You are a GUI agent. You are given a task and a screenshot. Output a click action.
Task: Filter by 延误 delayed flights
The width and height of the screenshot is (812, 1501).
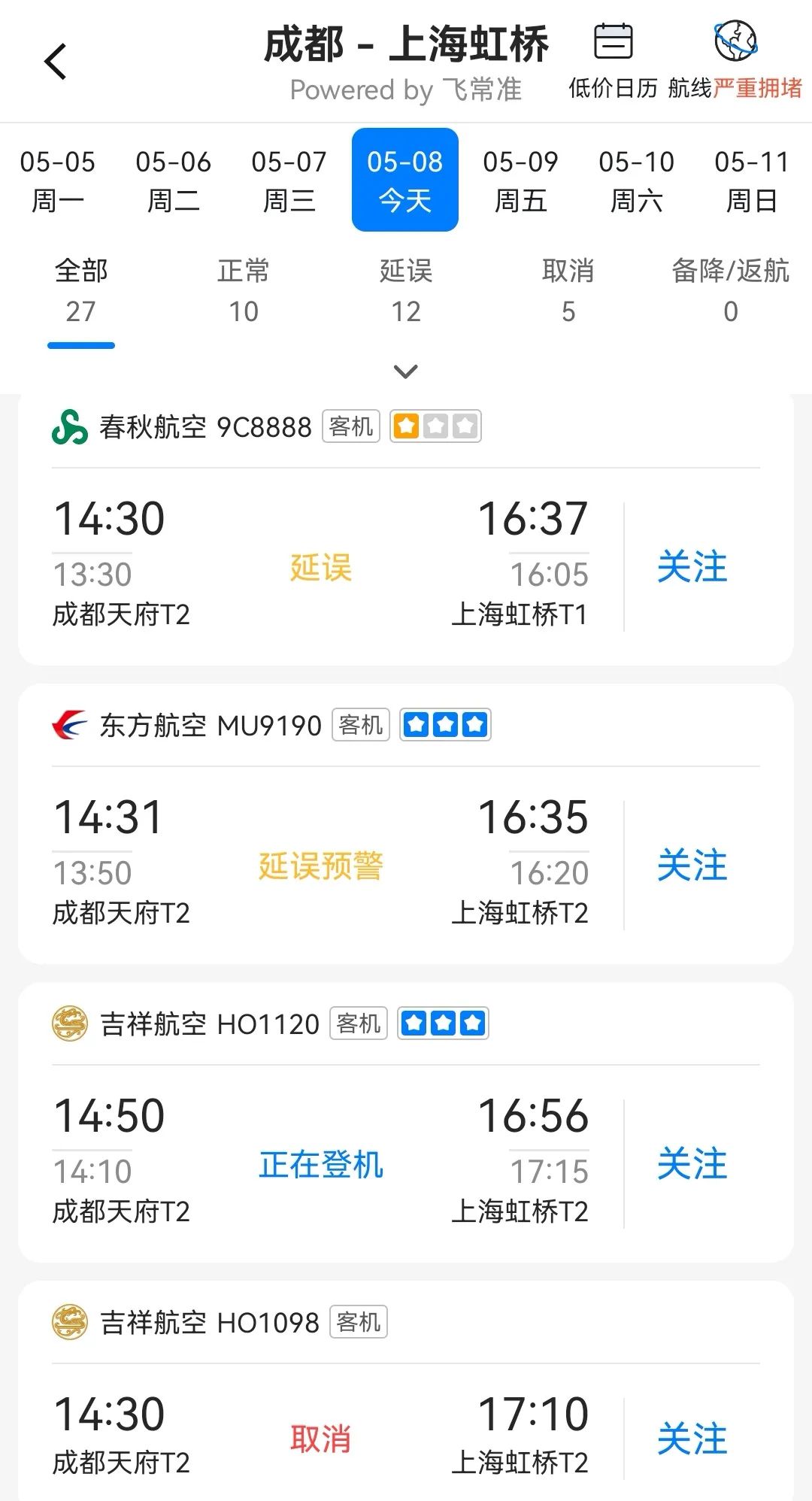tap(406, 291)
